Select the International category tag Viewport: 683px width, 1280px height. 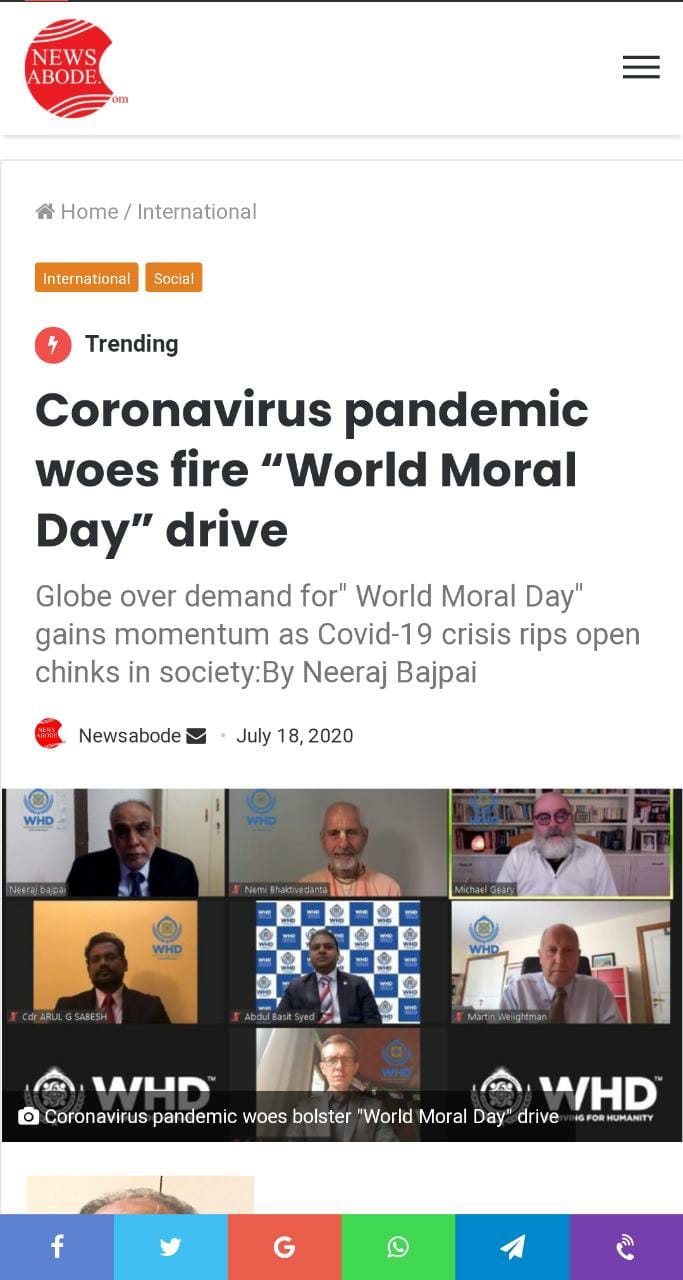click(x=86, y=278)
